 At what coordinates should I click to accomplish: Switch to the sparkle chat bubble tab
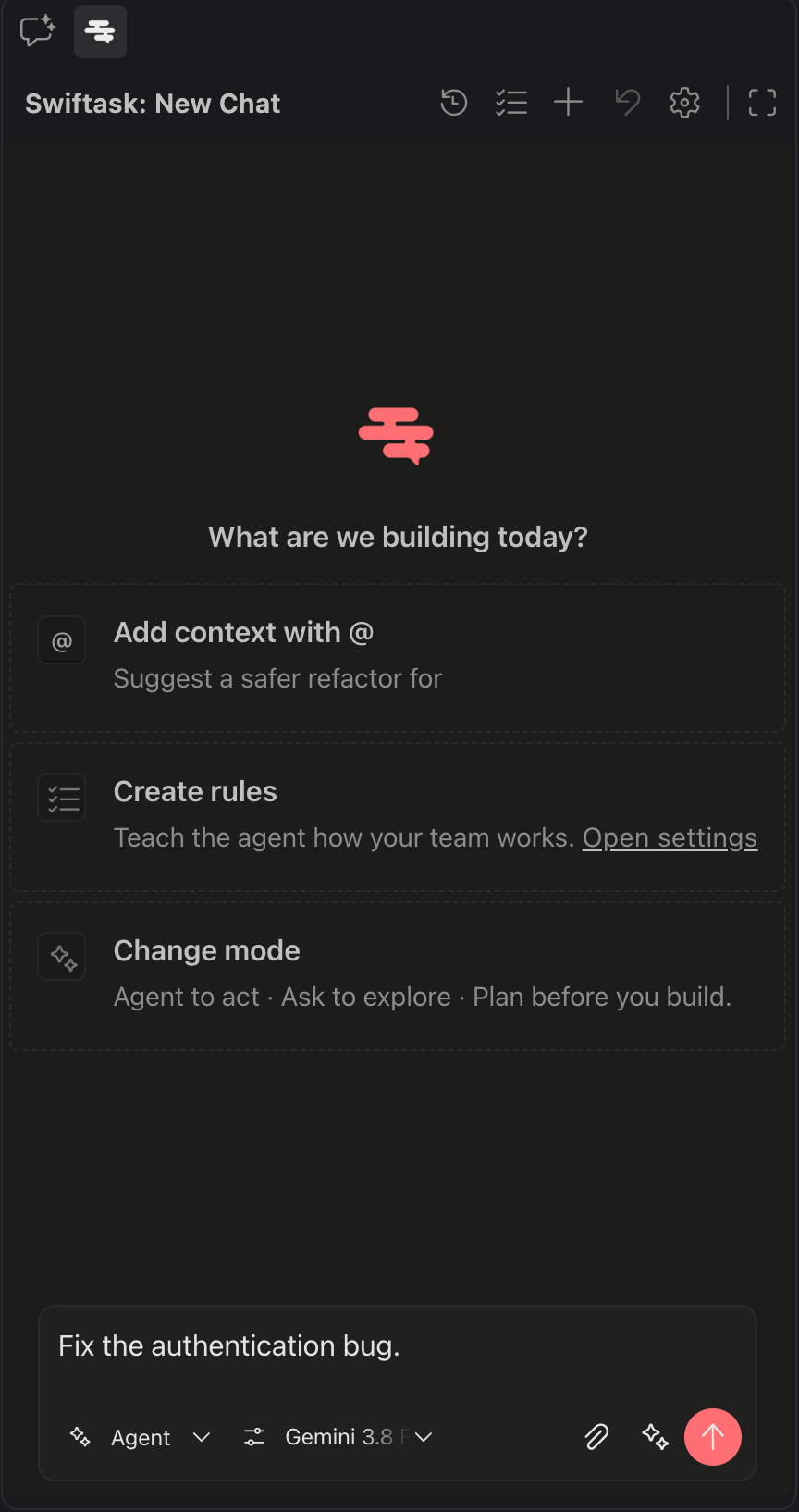[x=37, y=31]
